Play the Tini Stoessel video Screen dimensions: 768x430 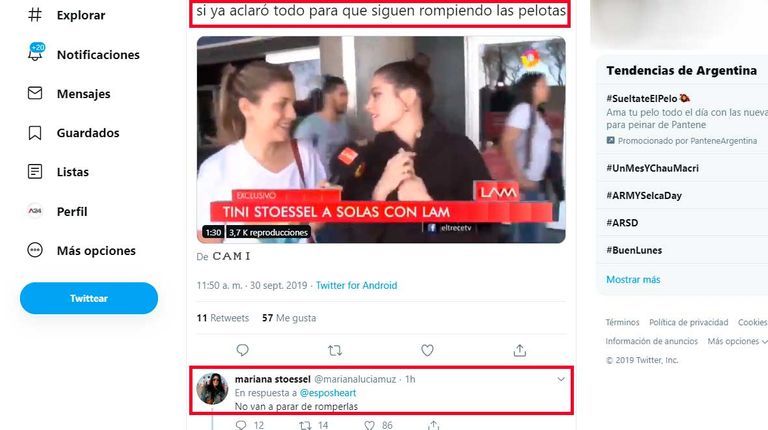click(380, 140)
